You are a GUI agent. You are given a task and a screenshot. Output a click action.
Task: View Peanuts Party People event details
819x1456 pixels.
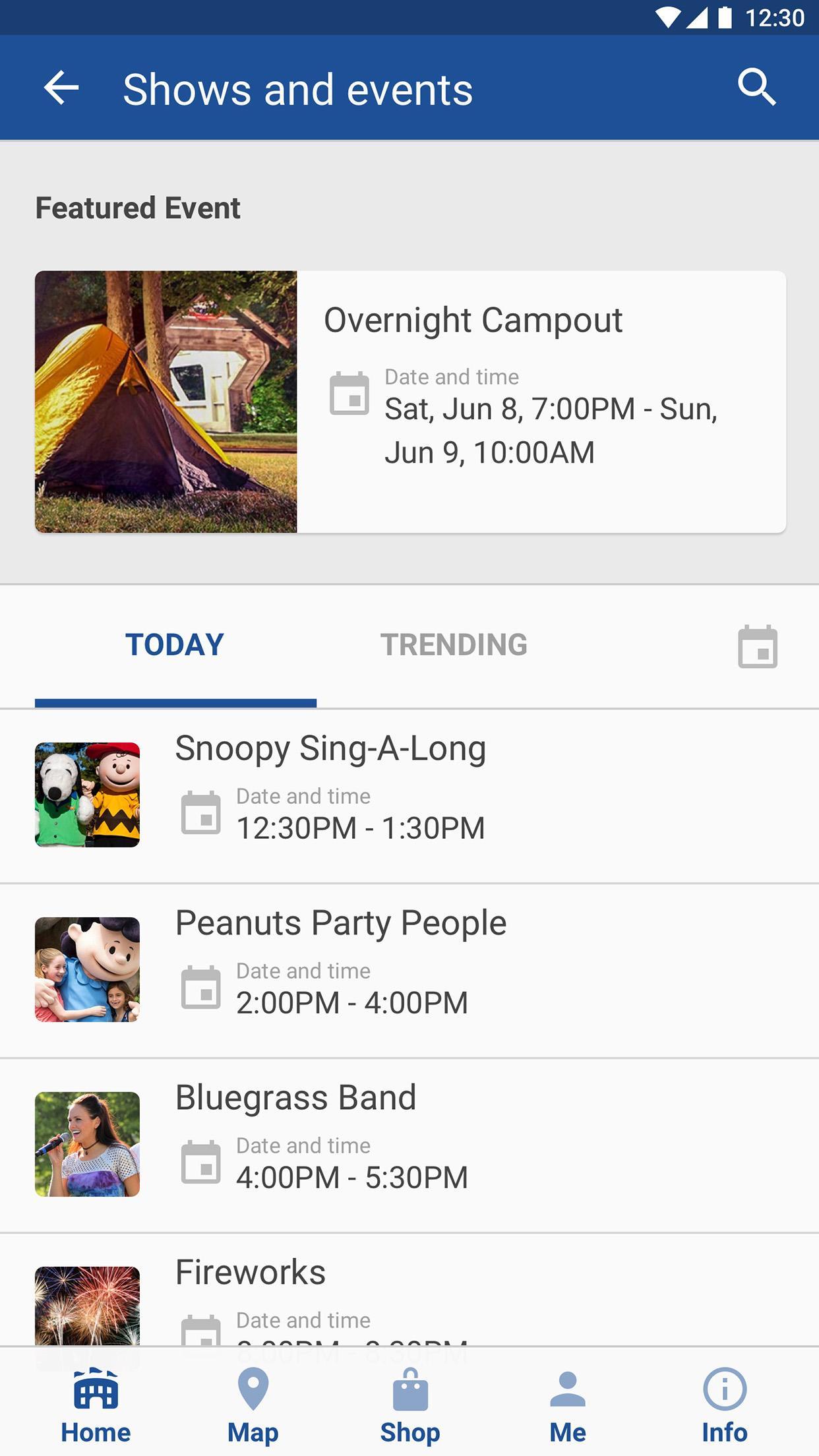409,971
